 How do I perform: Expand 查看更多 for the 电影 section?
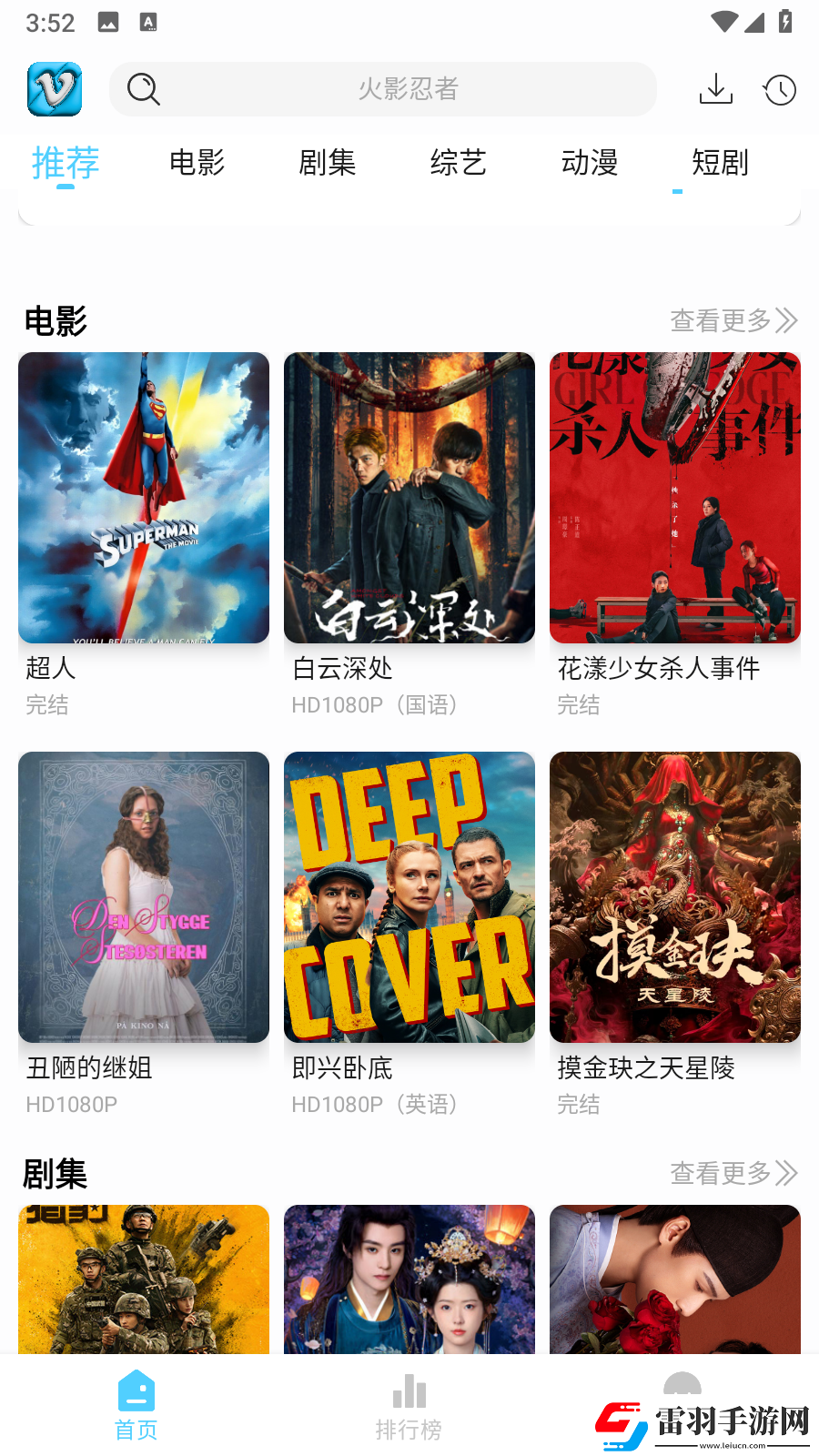point(733,320)
